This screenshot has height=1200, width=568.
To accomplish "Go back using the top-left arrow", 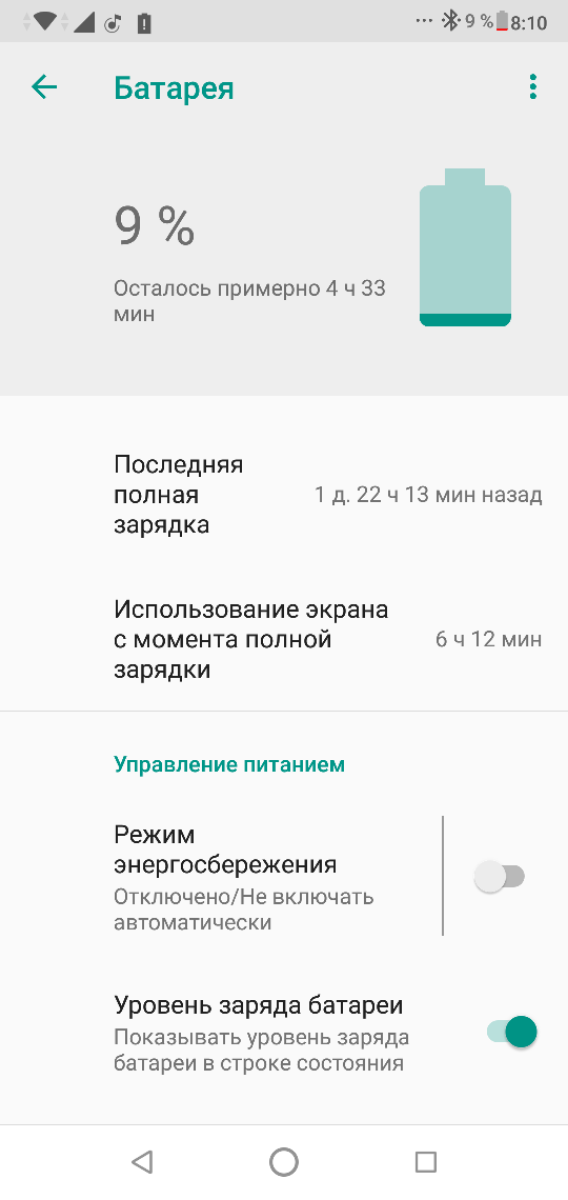I will point(45,88).
